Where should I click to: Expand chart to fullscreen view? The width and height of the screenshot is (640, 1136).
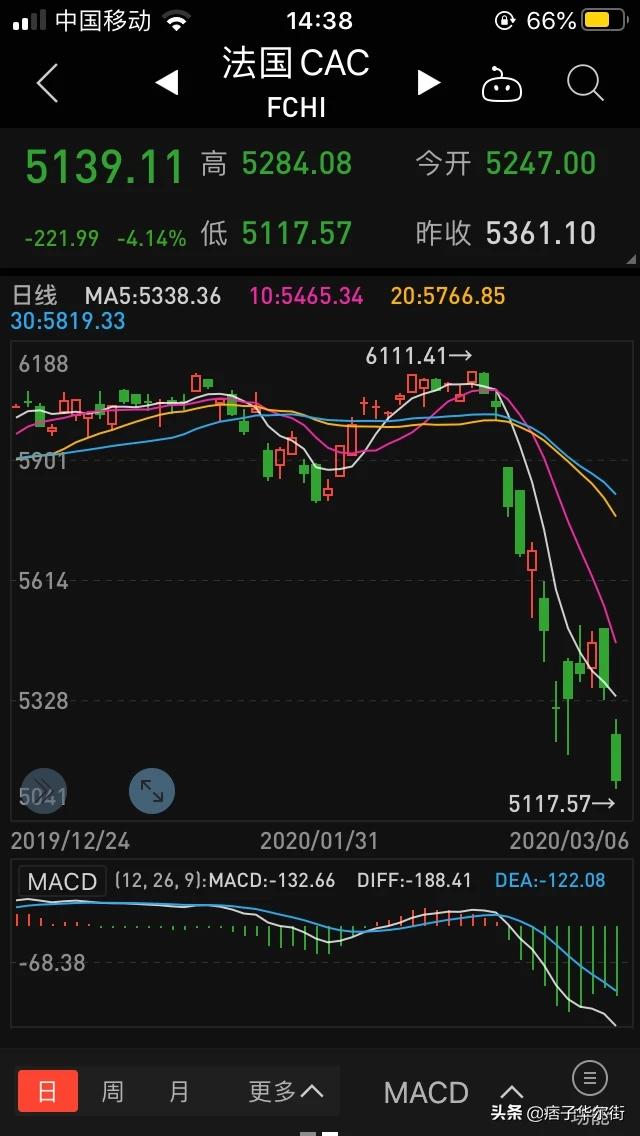(151, 790)
